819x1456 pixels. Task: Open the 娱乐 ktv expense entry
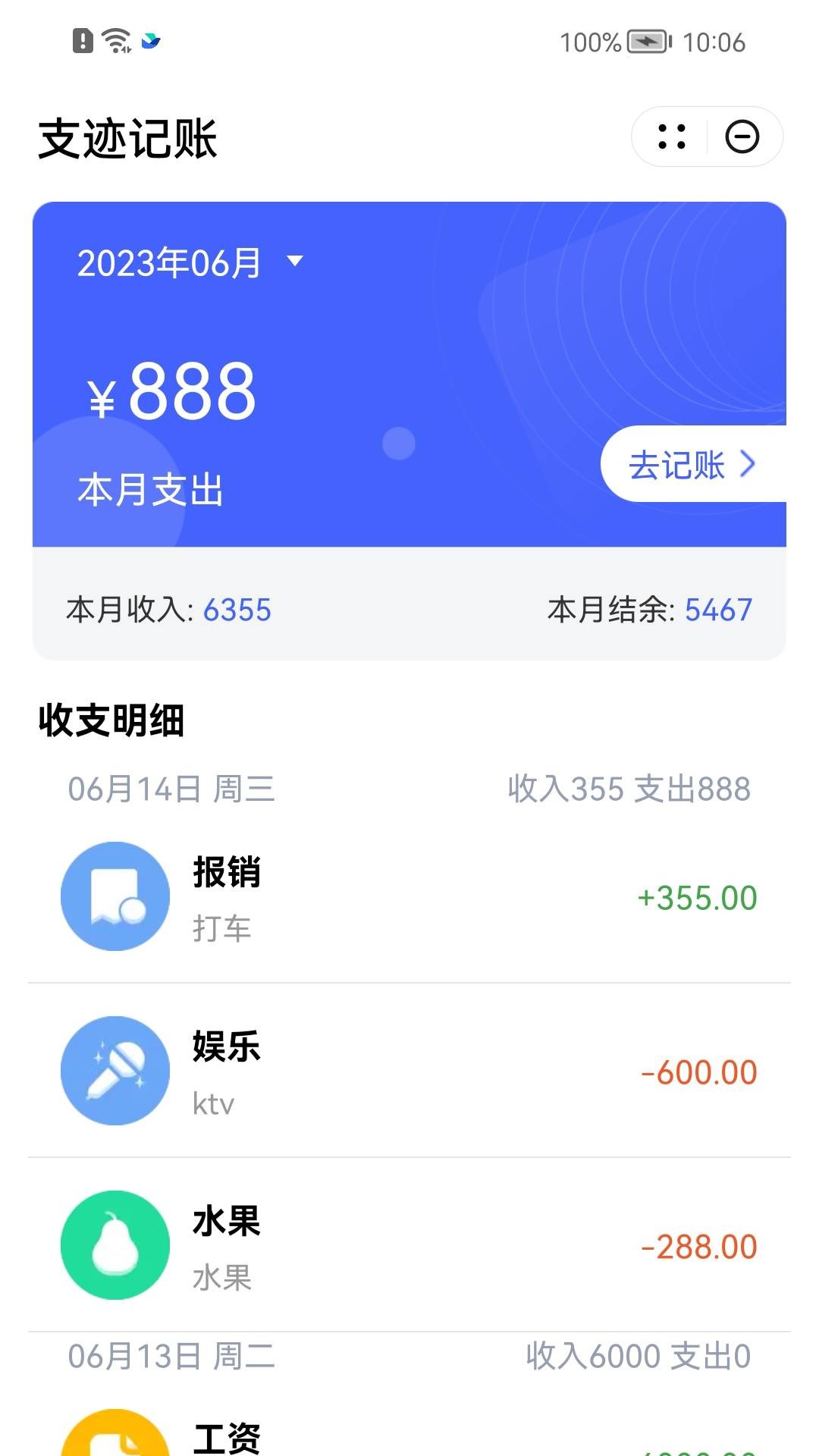409,1072
